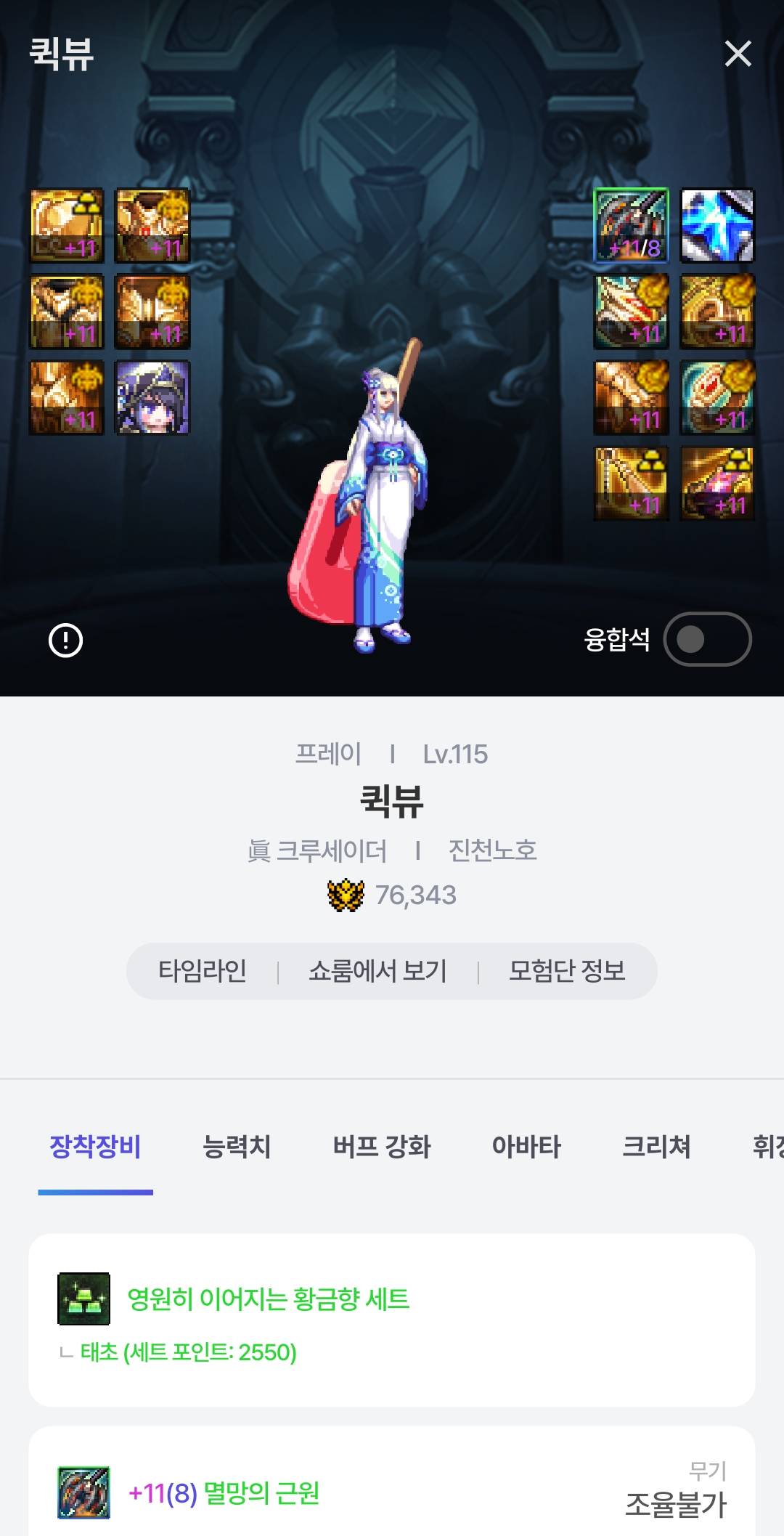Tap the anime character portrait equipment slot

coord(152,397)
